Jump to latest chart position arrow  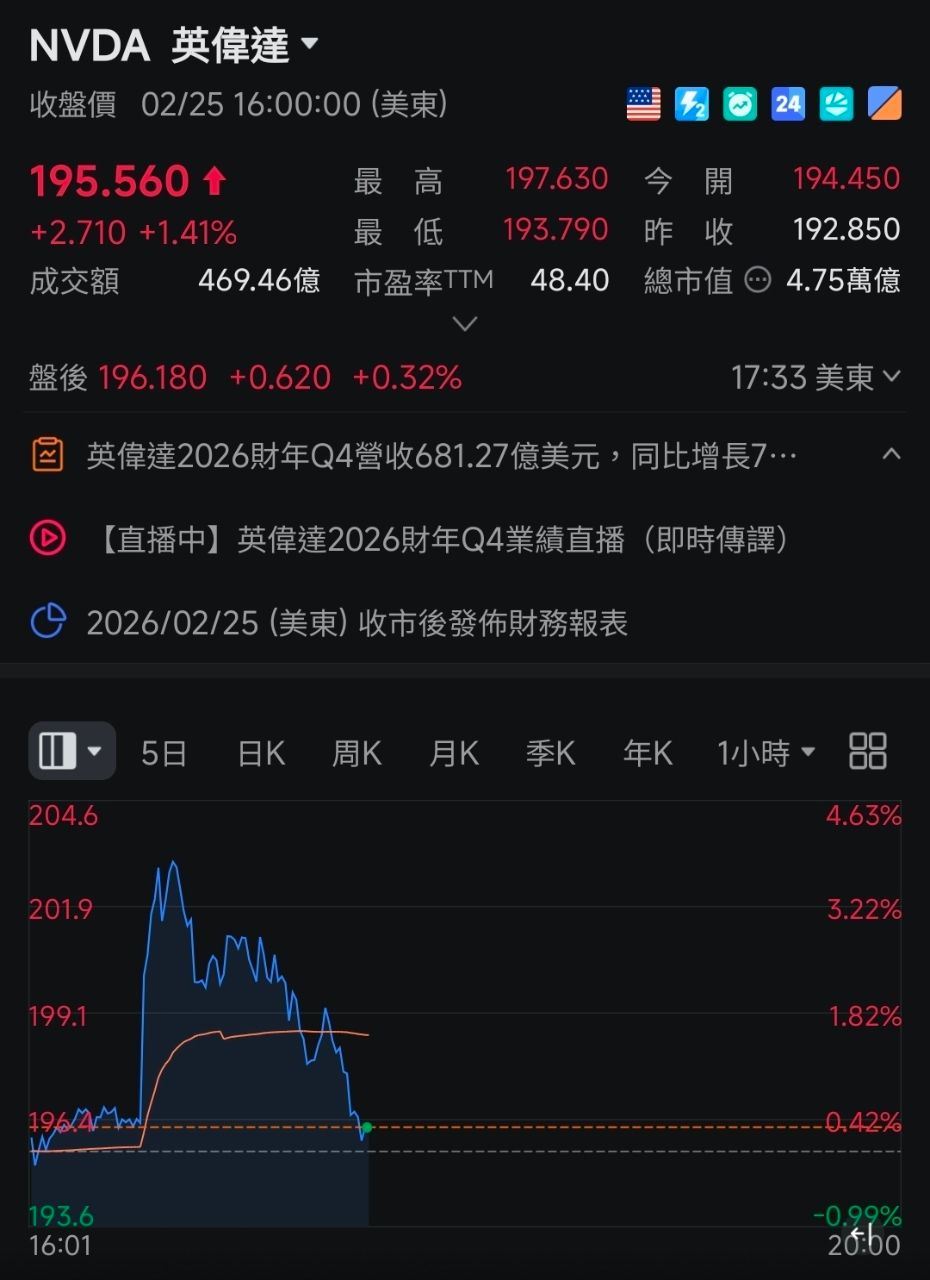coord(862,1234)
